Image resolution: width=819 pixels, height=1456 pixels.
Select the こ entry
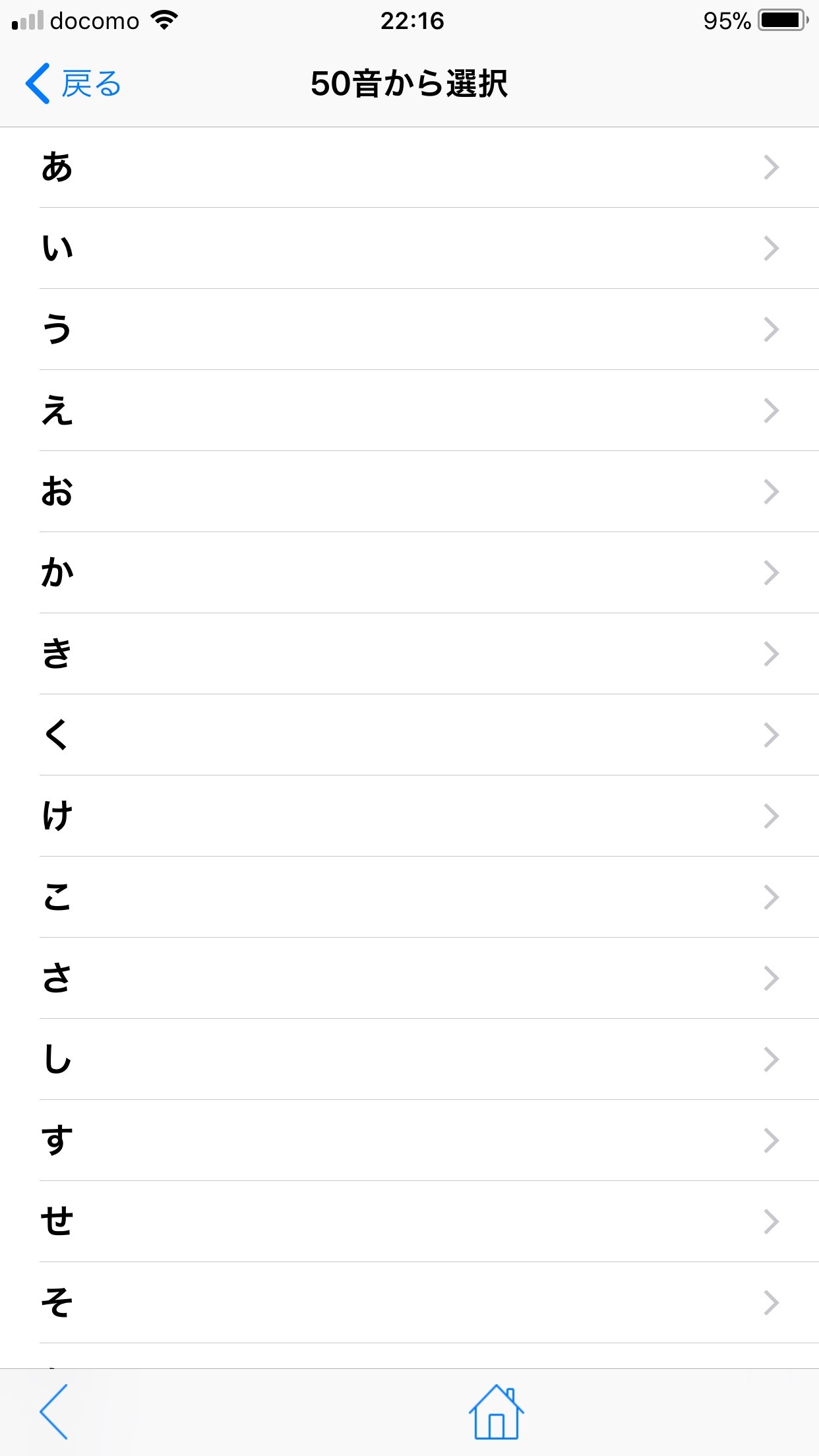pyautogui.click(x=409, y=897)
